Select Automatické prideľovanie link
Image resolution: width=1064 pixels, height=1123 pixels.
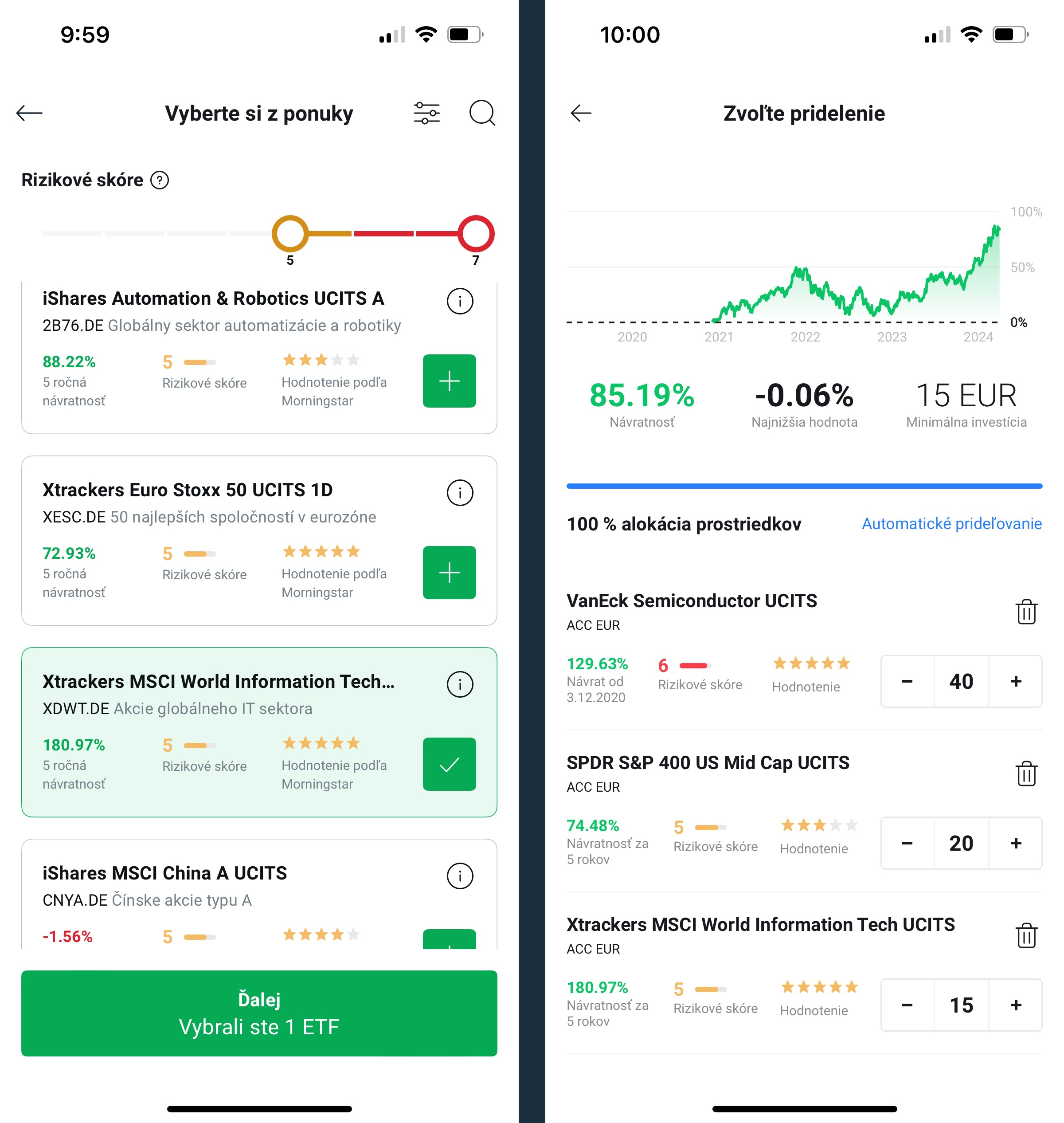[951, 523]
